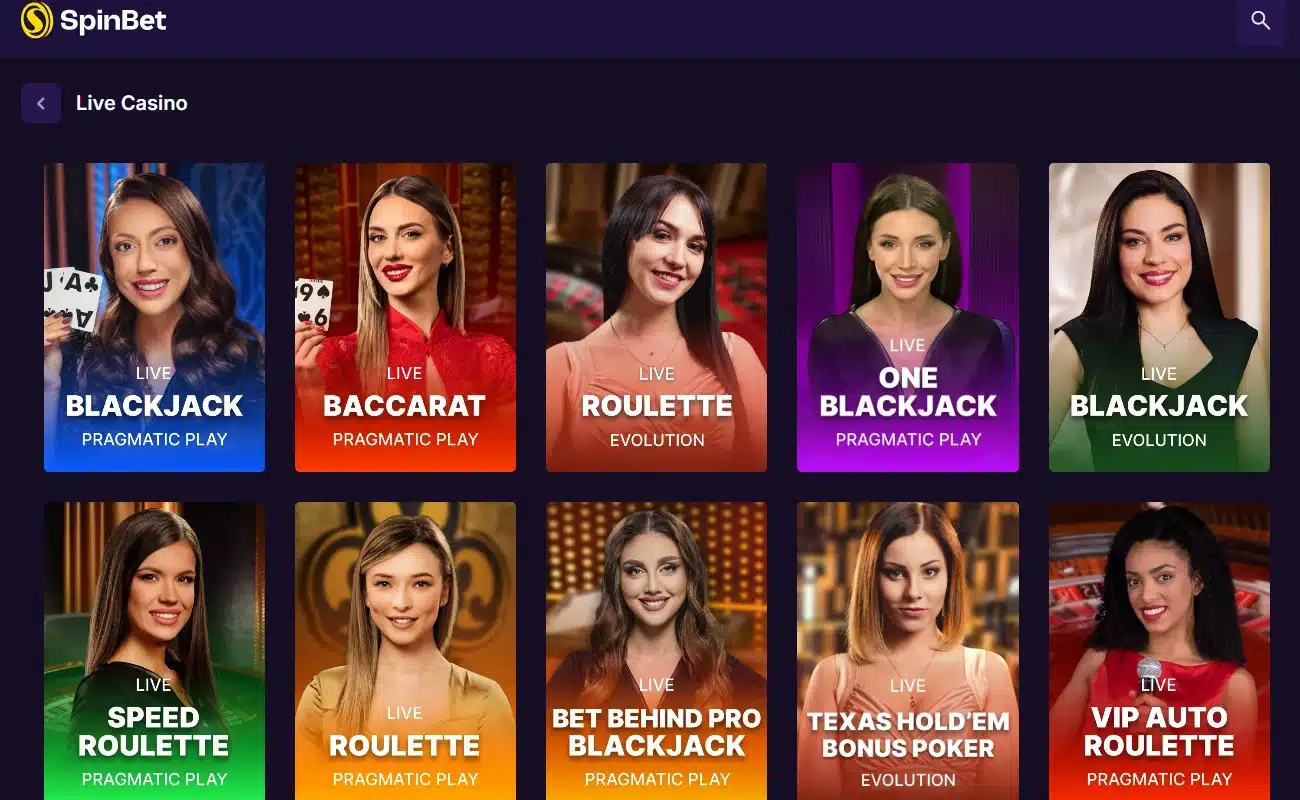
Task: Play Live One Blackjack game
Action: point(907,317)
